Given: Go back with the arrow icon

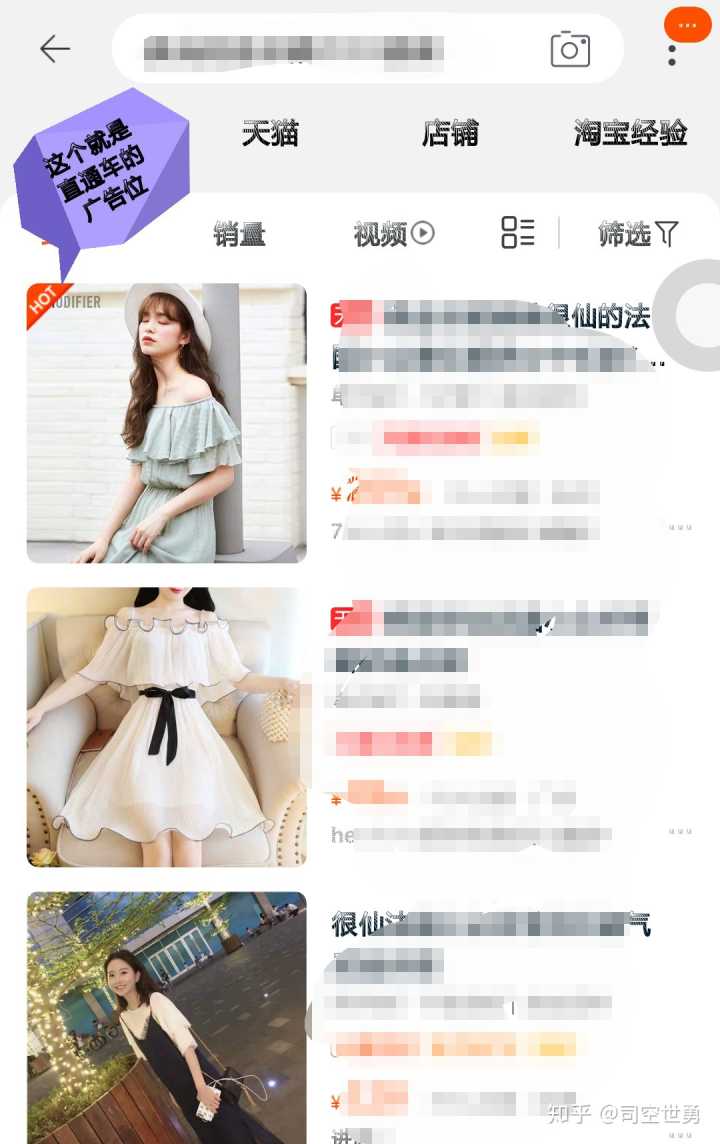Looking at the screenshot, I should coord(55,49).
